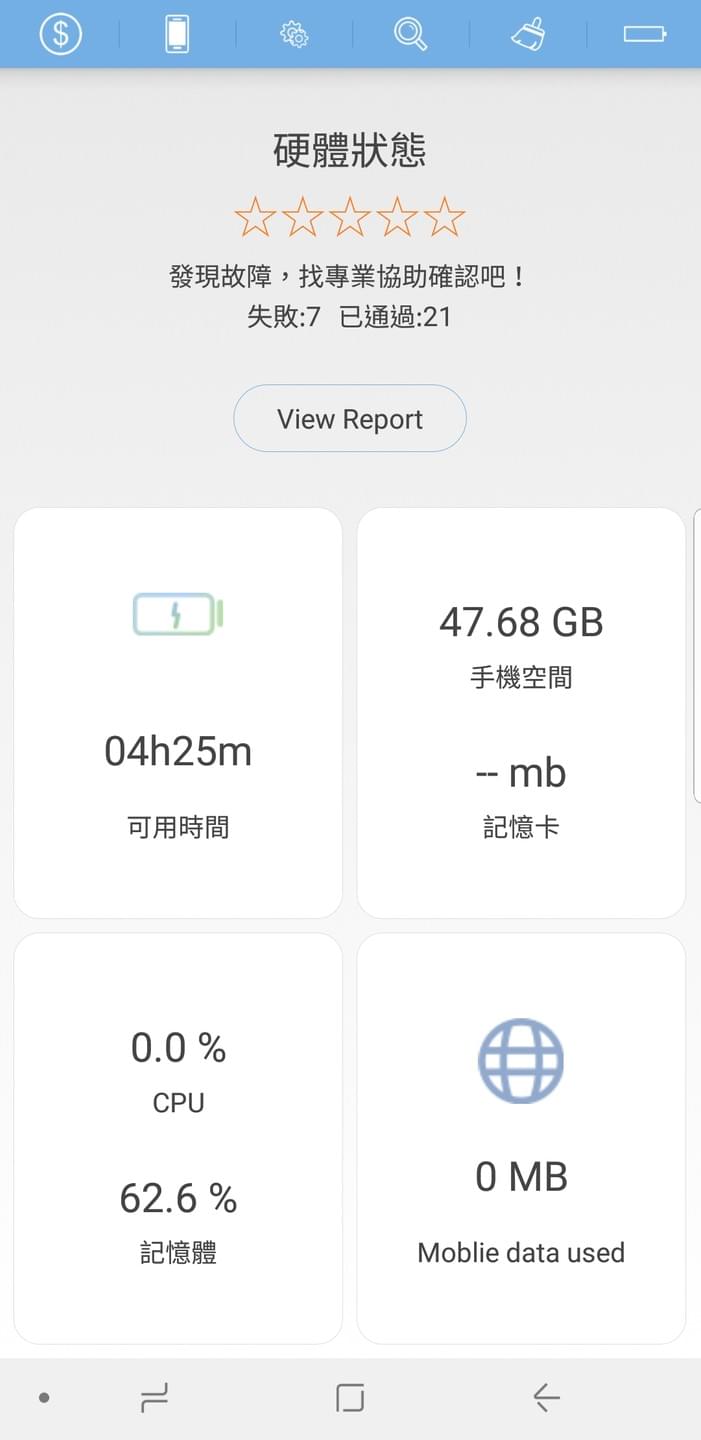The width and height of the screenshot is (701, 1440).
Task: Switch to the phone device tab
Action: (x=177, y=34)
